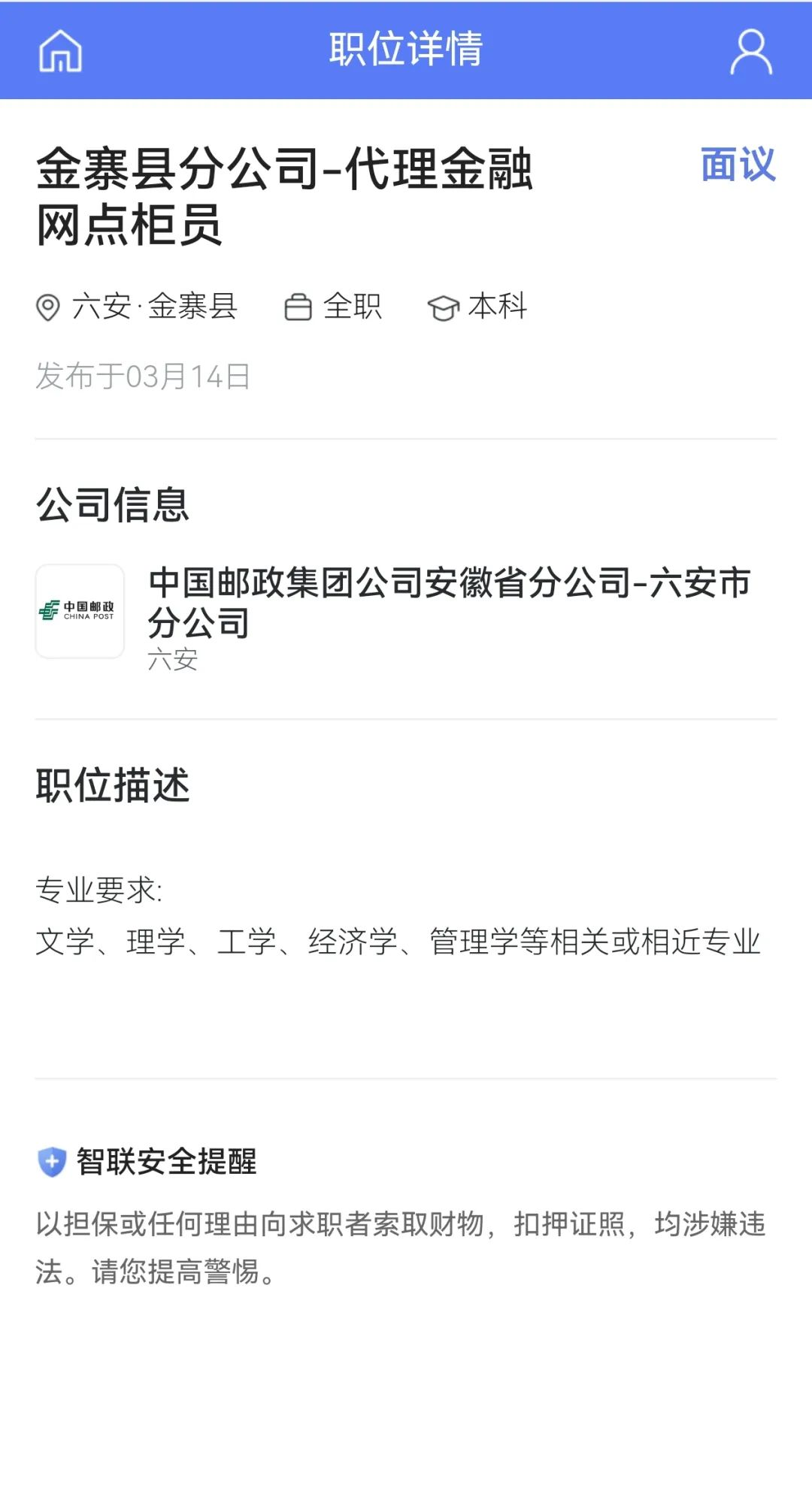Open the user profile icon
Image resolution: width=812 pixels, height=1512 pixels.
pos(751,52)
